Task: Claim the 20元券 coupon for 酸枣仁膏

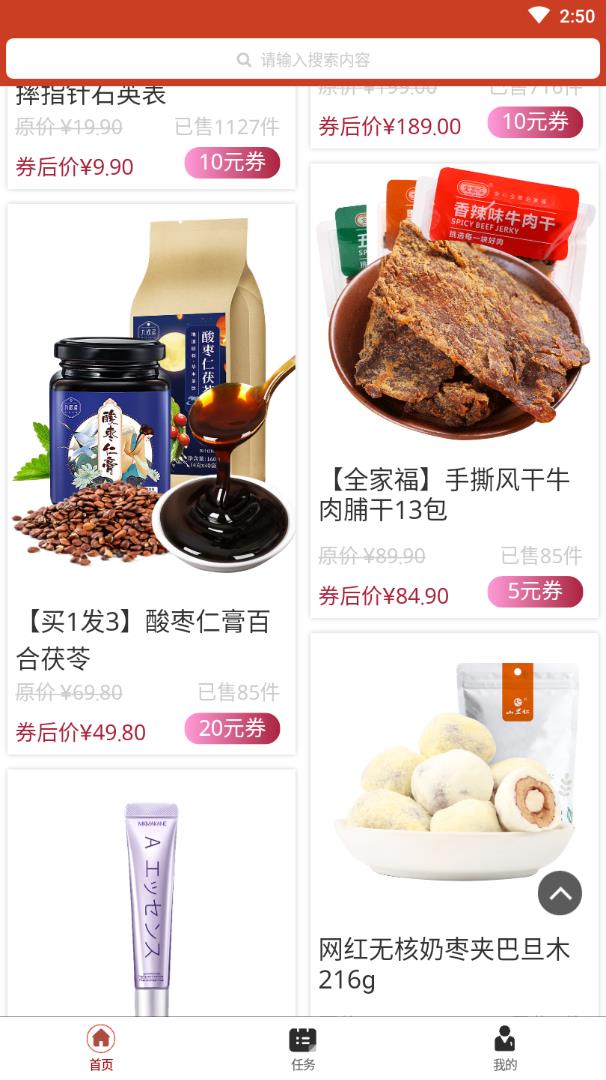Action: pos(232,729)
